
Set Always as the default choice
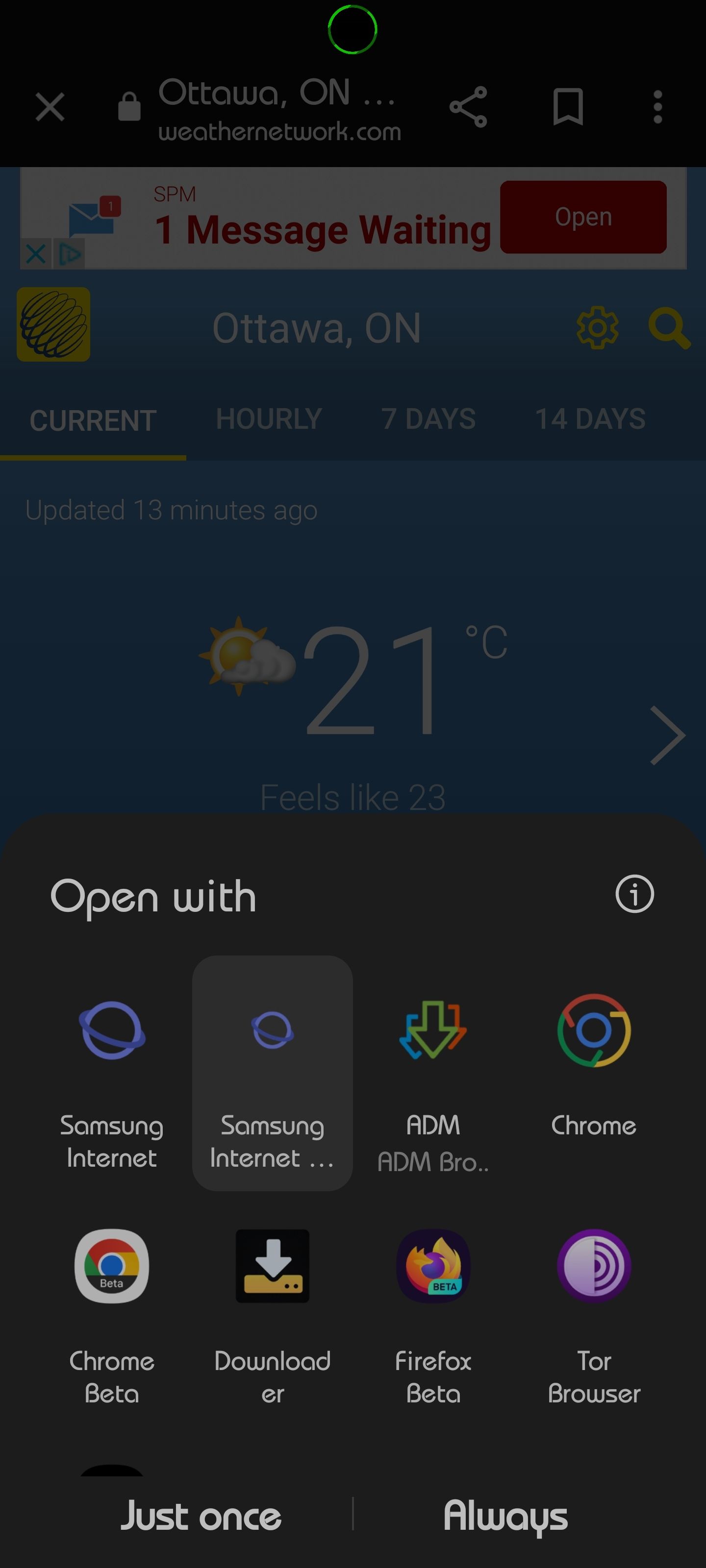click(504, 1517)
